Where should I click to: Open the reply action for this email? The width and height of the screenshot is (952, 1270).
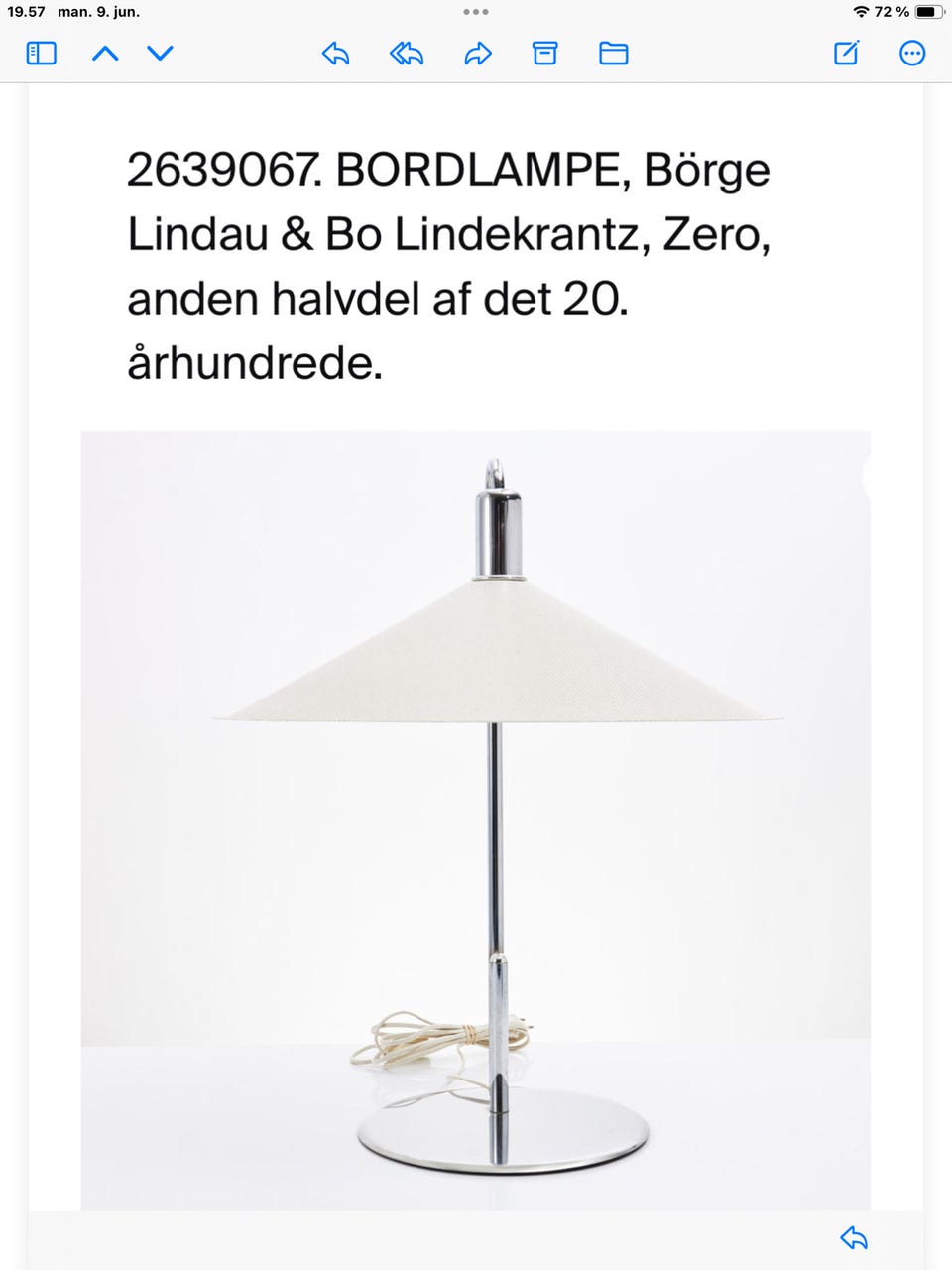(334, 54)
